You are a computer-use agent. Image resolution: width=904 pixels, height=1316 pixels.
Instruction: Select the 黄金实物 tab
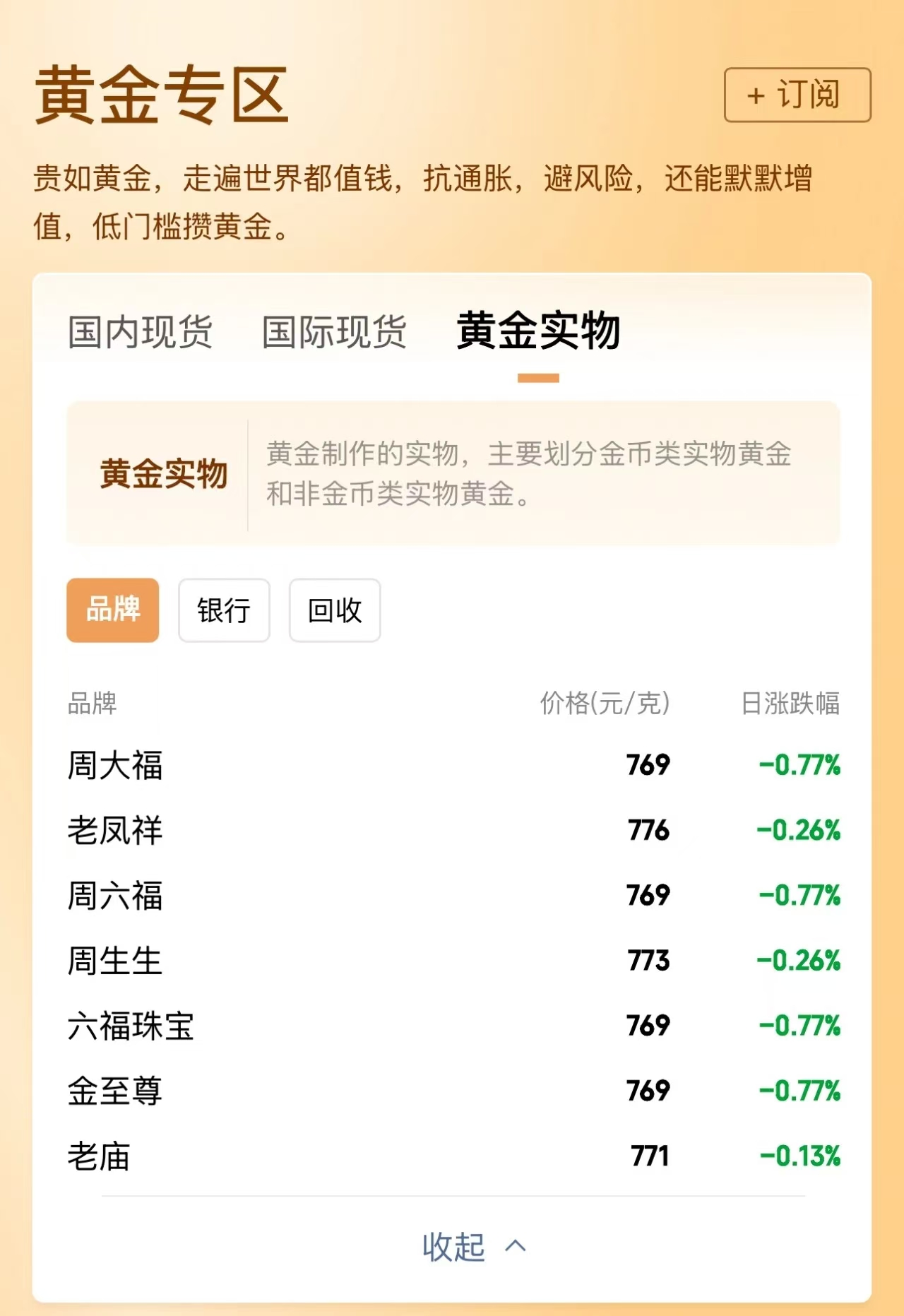coord(538,332)
